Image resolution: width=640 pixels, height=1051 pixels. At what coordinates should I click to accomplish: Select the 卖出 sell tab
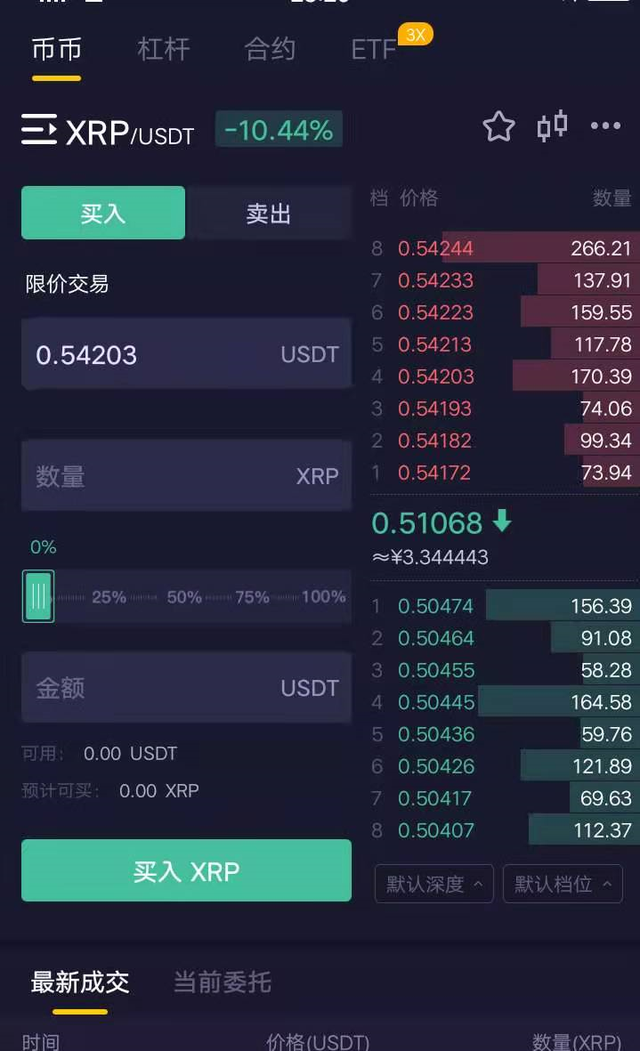(x=268, y=213)
